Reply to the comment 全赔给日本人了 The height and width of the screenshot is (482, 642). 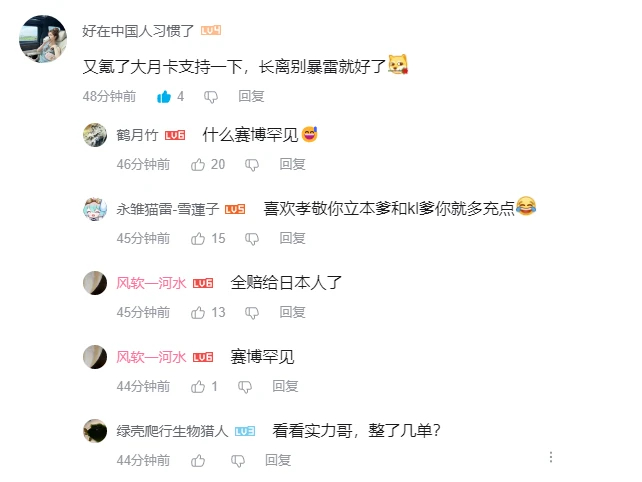click(292, 312)
